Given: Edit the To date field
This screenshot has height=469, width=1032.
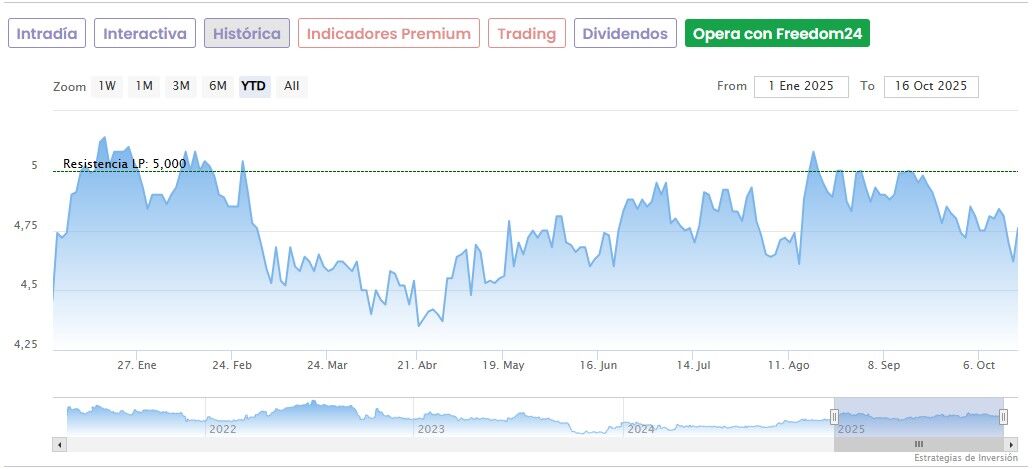Looking at the screenshot, I should (930, 86).
